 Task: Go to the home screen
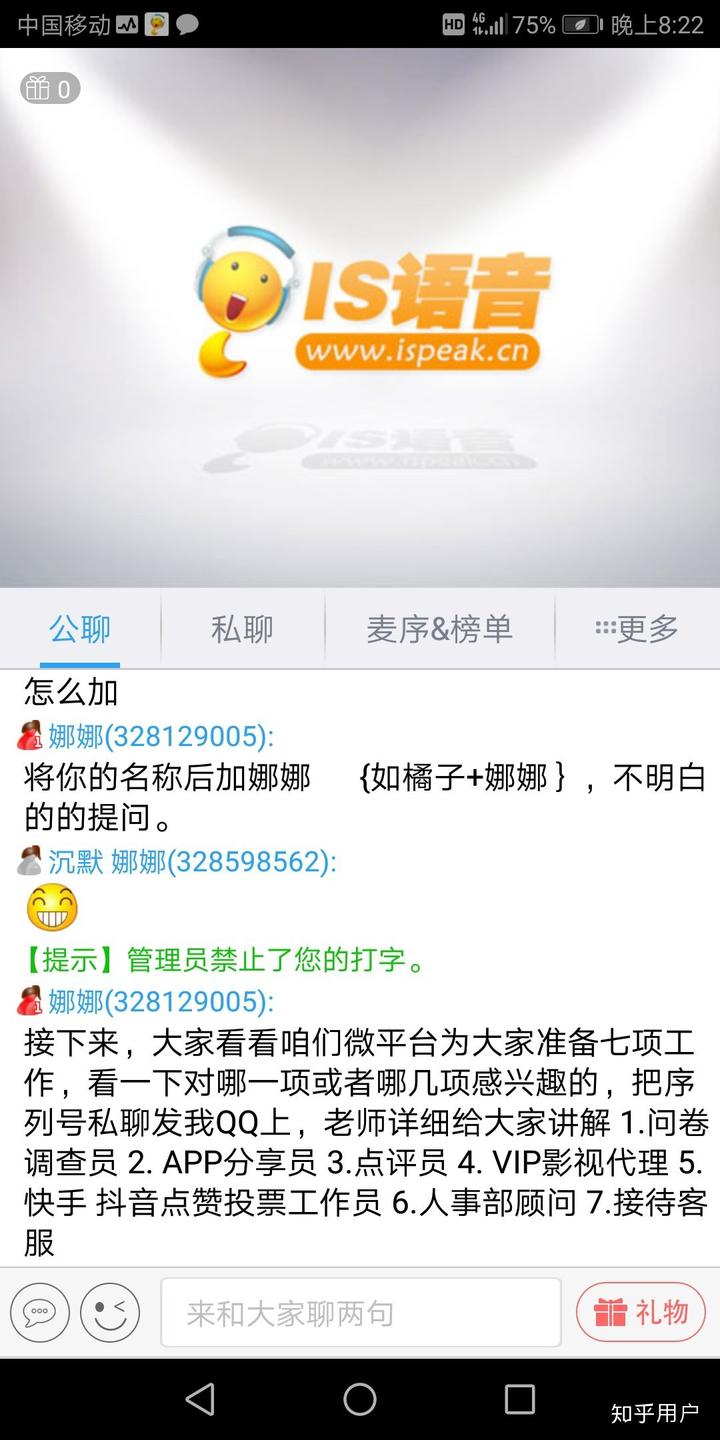click(x=360, y=1399)
